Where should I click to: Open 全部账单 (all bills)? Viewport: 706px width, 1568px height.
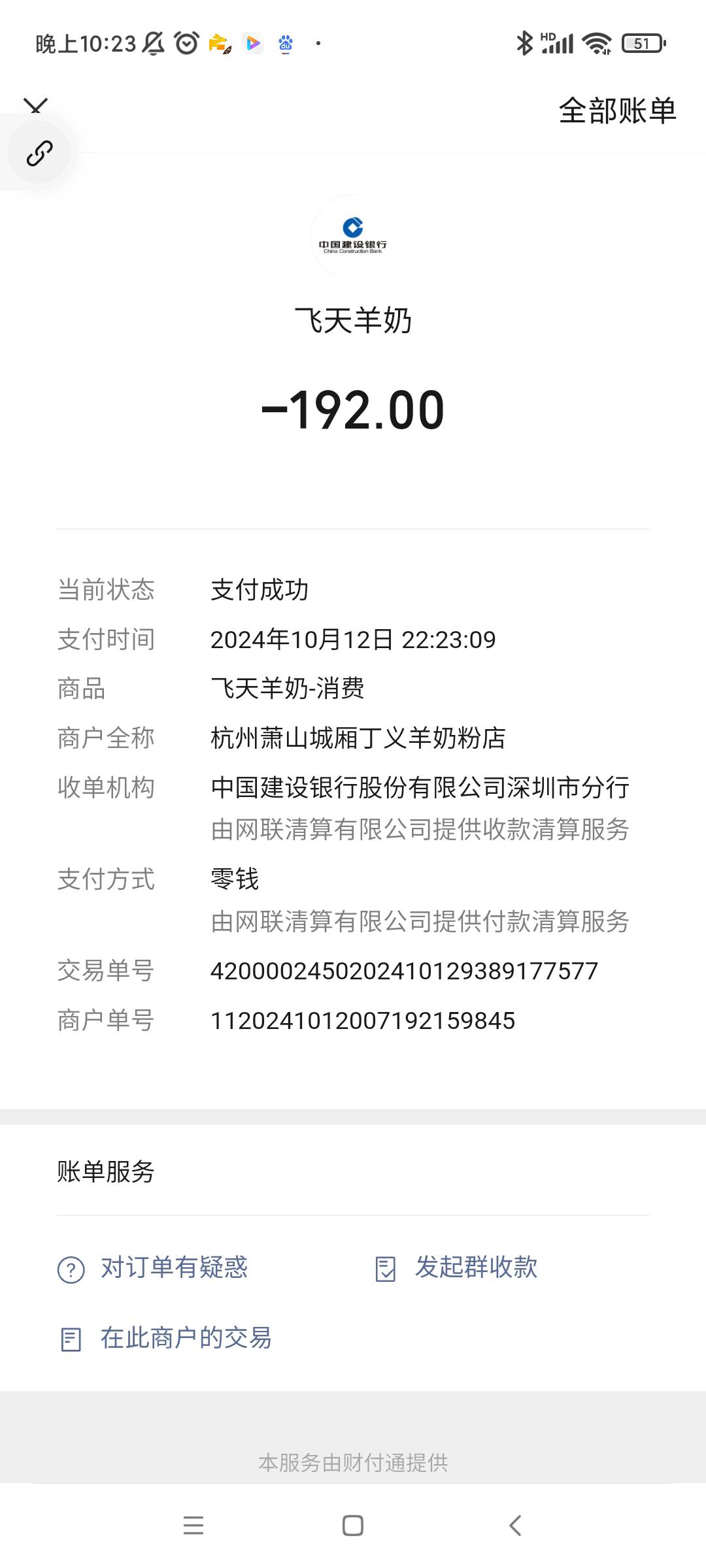pos(616,110)
